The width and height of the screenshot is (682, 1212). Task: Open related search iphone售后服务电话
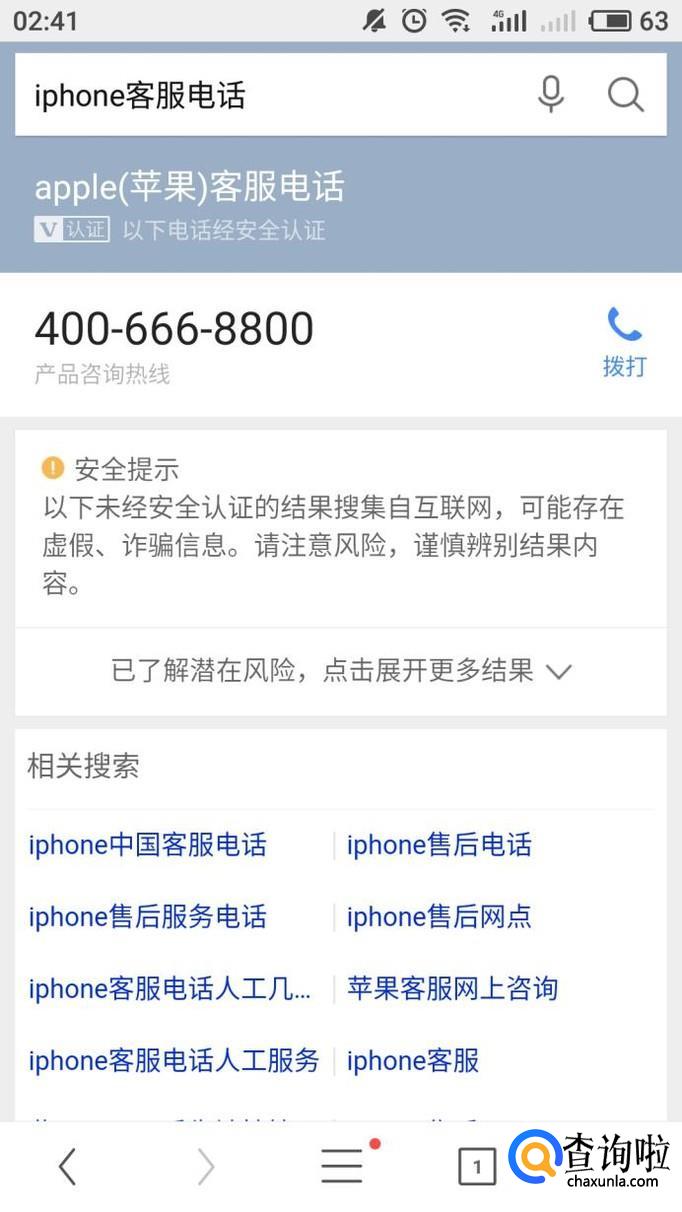(x=148, y=917)
